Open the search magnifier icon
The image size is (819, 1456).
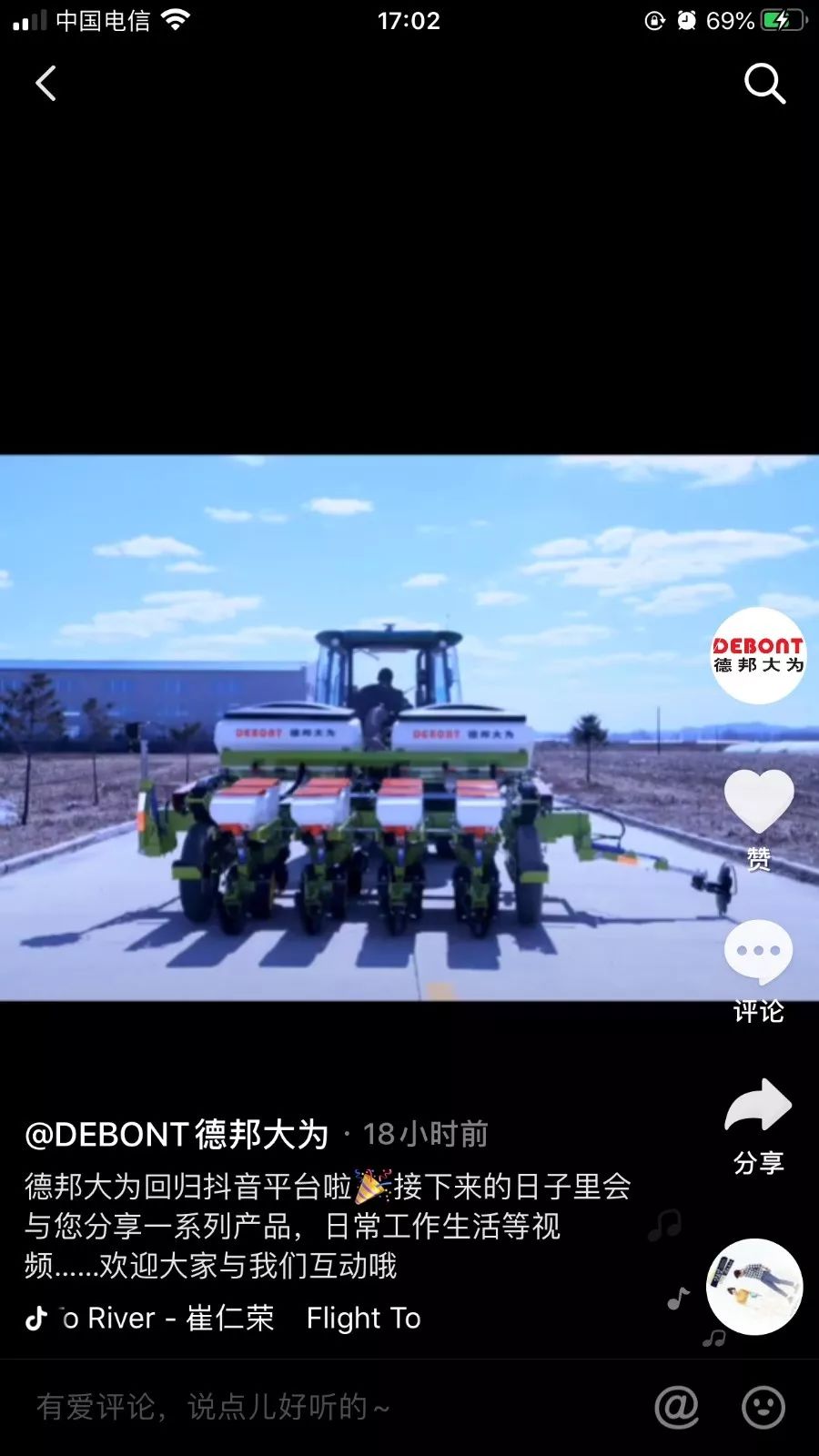coord(763,84)
